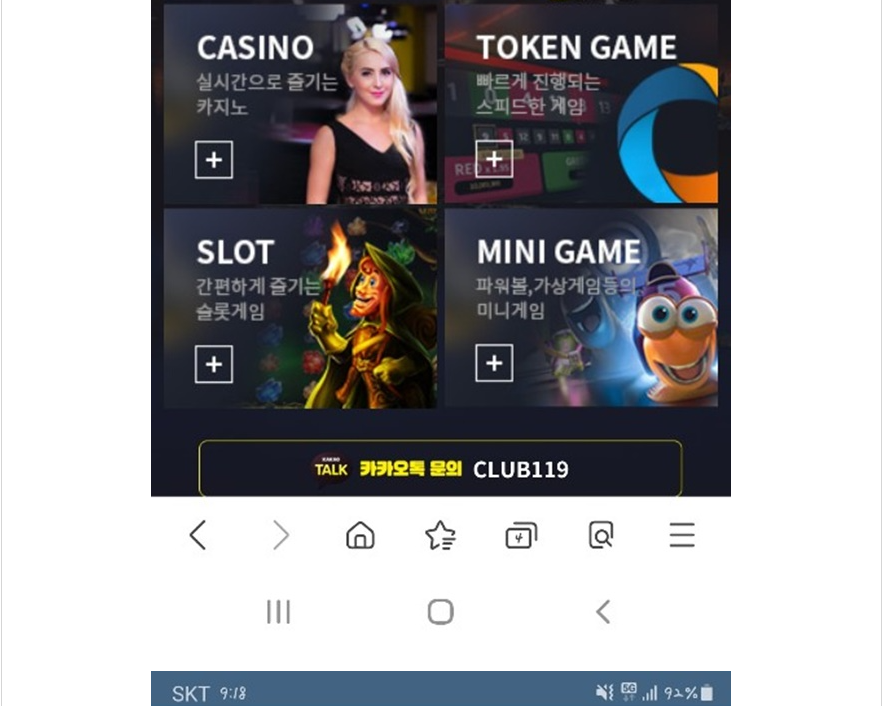Tap the system home button
883x706 pixels.
pyautogui.click(x=440, y=612)
